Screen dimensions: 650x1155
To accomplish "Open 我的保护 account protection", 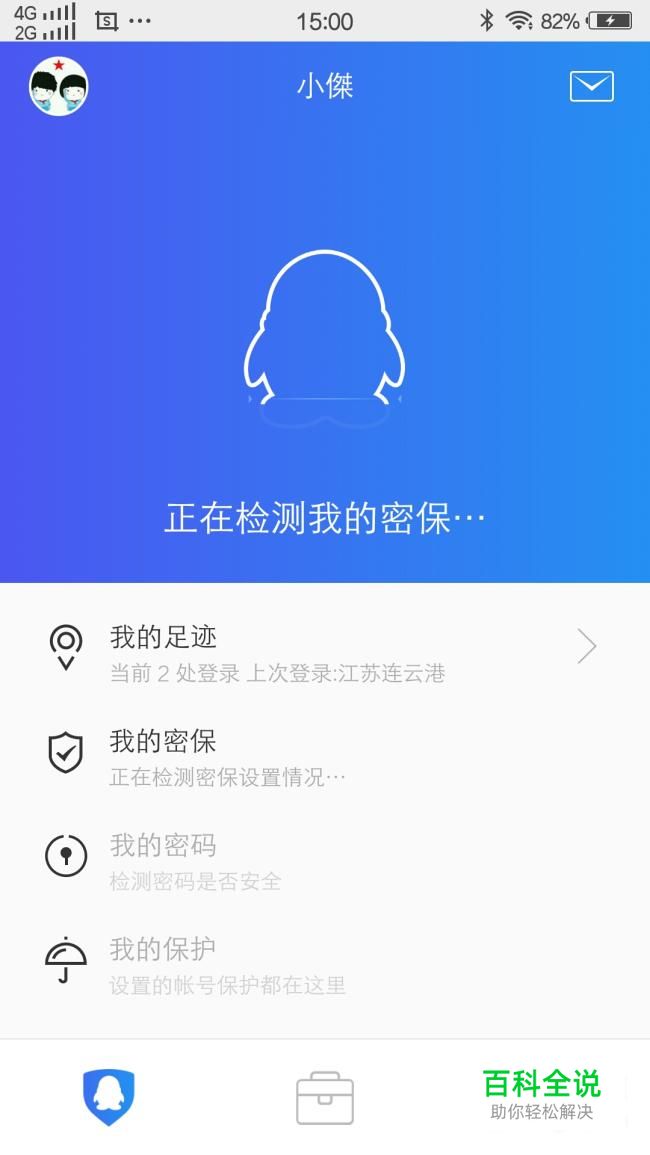I will [x=324, y=964].
